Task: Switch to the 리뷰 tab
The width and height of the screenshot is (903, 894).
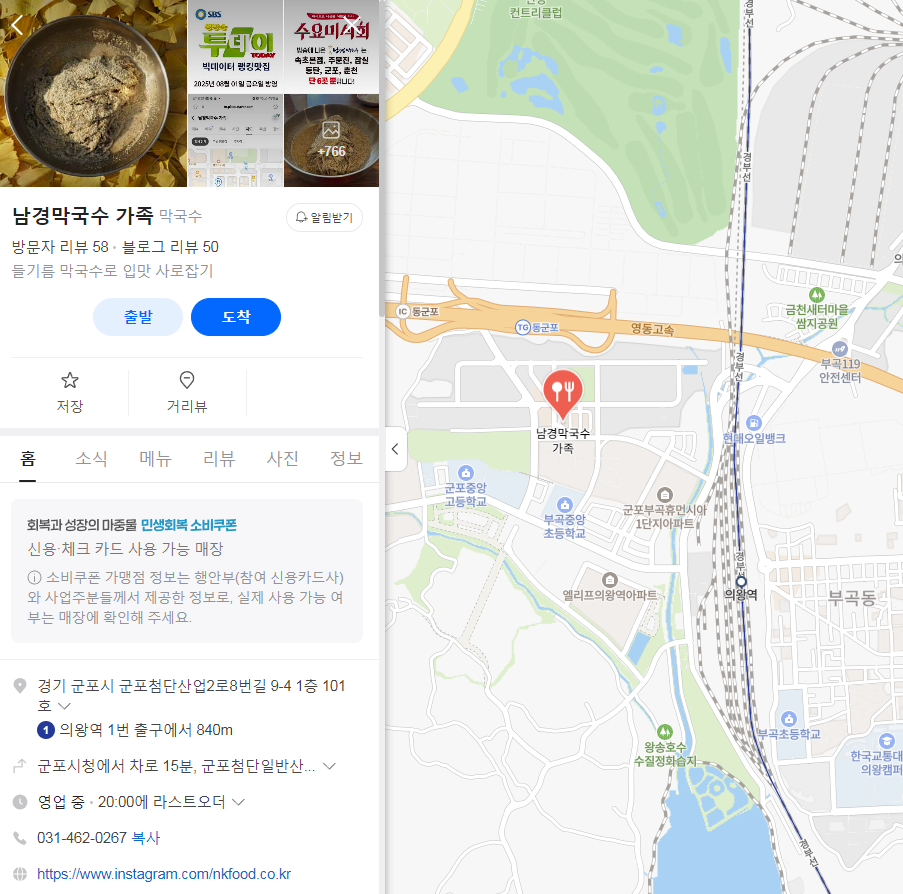Action: coord(219,459)
